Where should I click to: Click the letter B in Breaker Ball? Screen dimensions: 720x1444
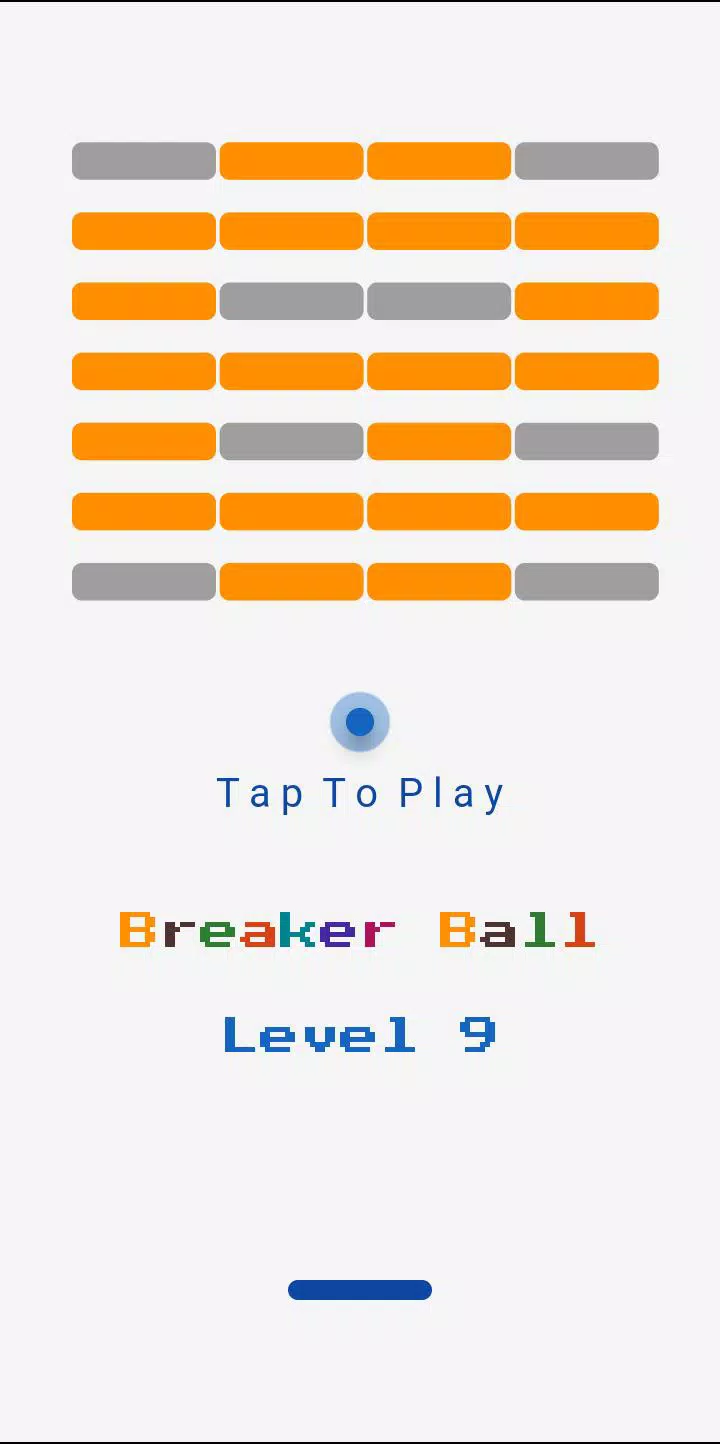pos(136,929)
